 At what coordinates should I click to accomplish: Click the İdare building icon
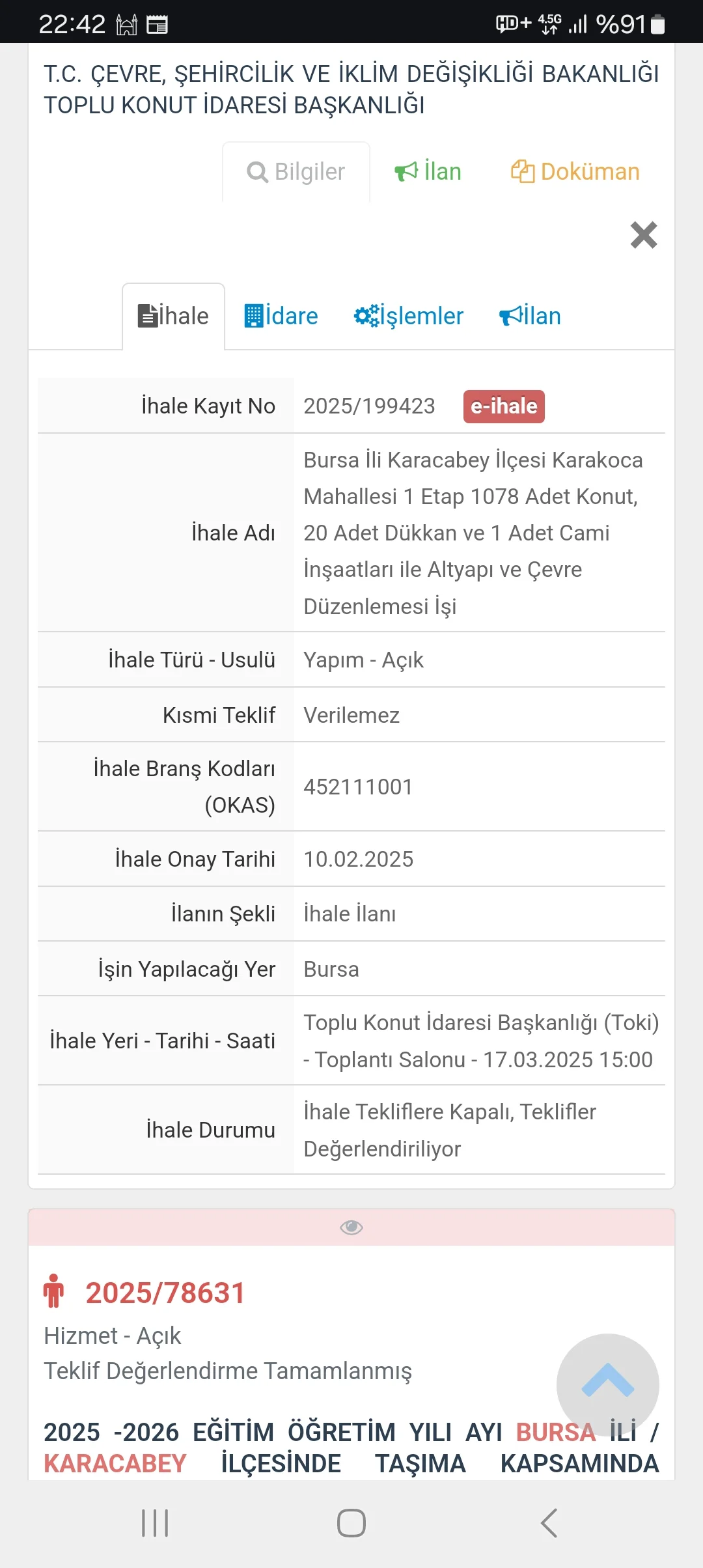253,315
